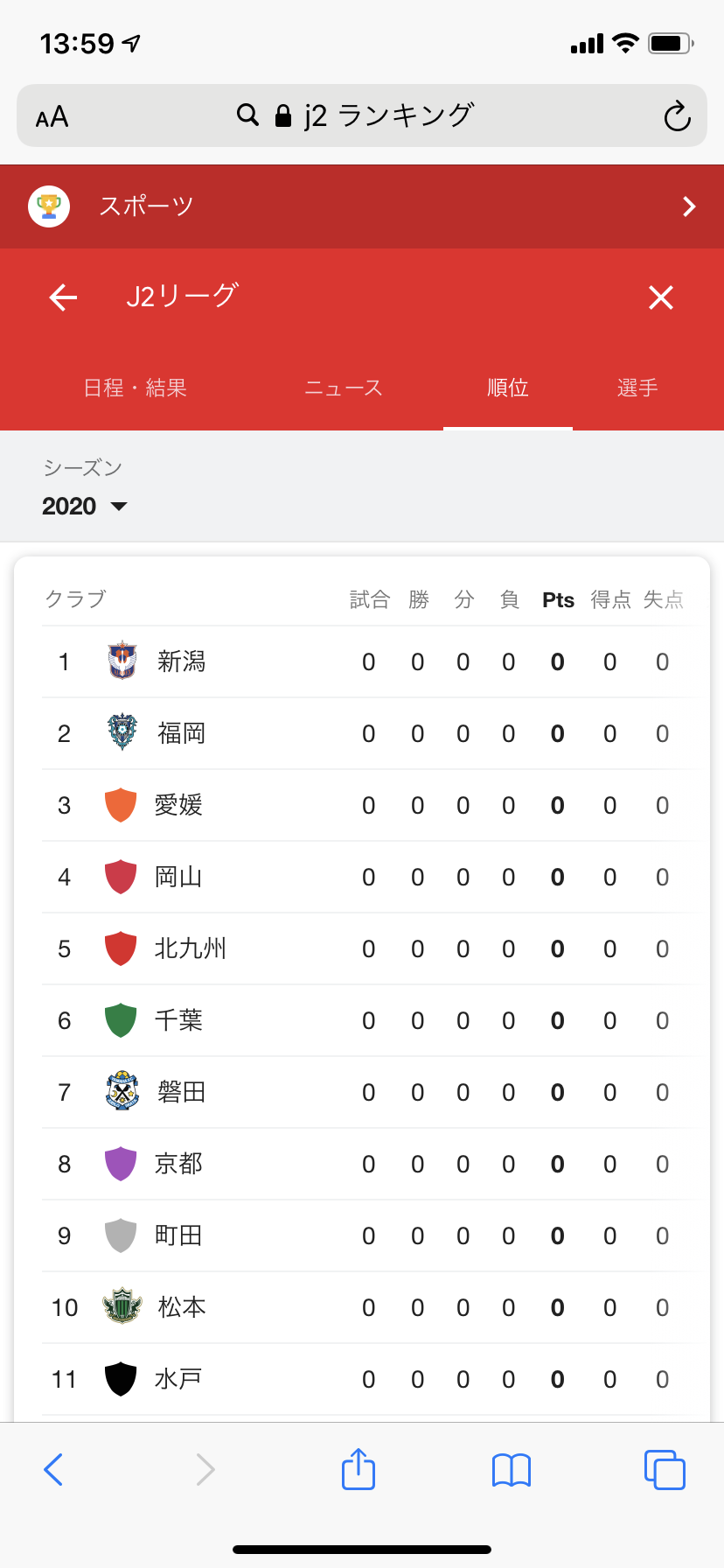The image size is (724, 1568).
Task: Switch to the 選手 tab
Action: [x=637, y=388]
